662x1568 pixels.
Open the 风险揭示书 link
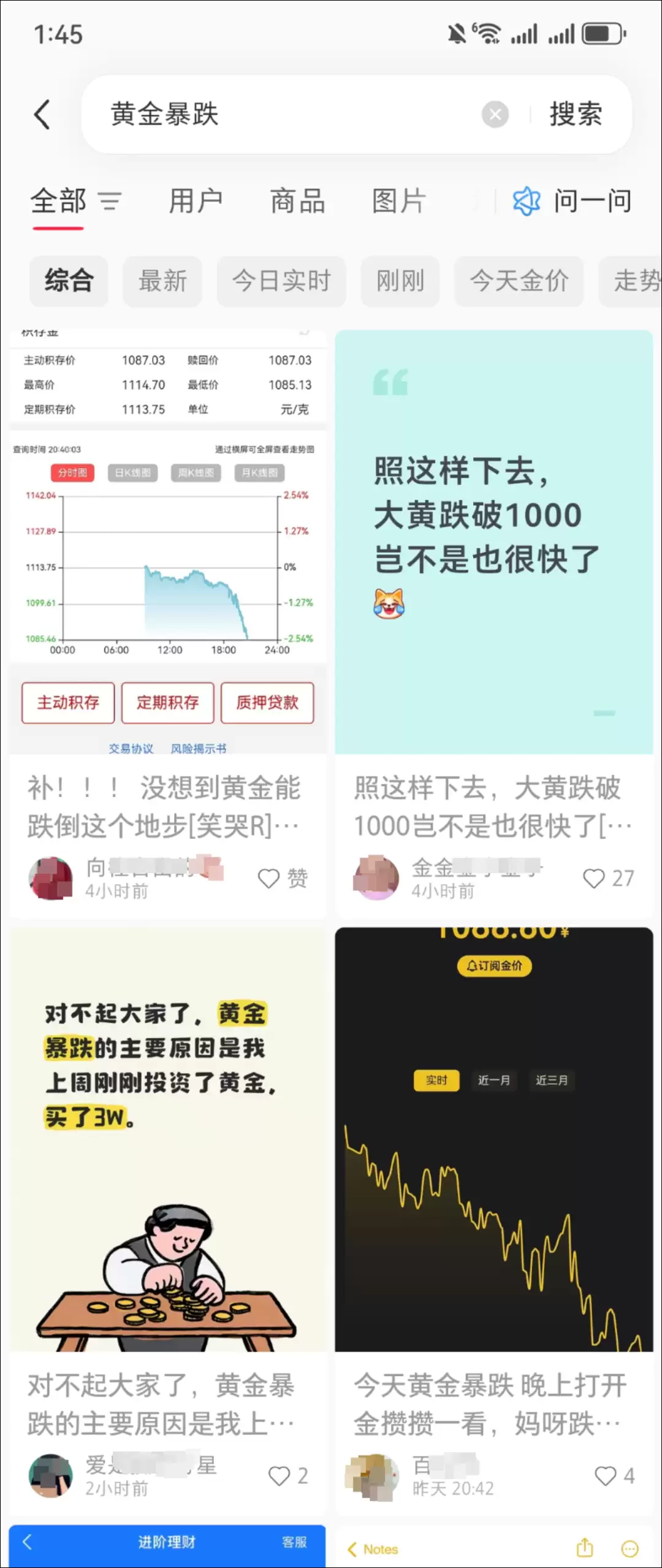pos(198,749)
